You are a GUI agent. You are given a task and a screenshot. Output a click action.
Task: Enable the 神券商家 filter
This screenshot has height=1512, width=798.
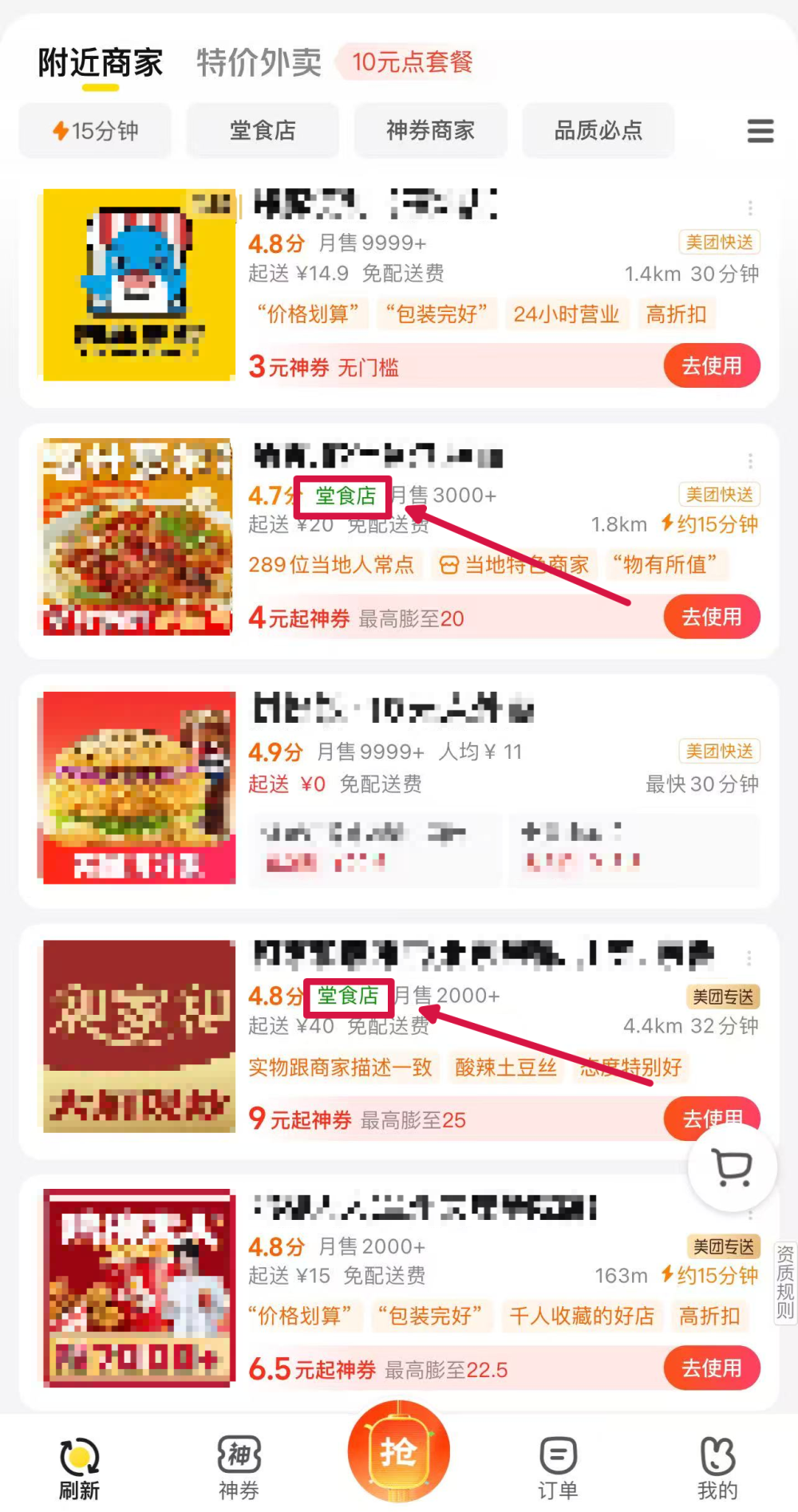coord(430,130)
